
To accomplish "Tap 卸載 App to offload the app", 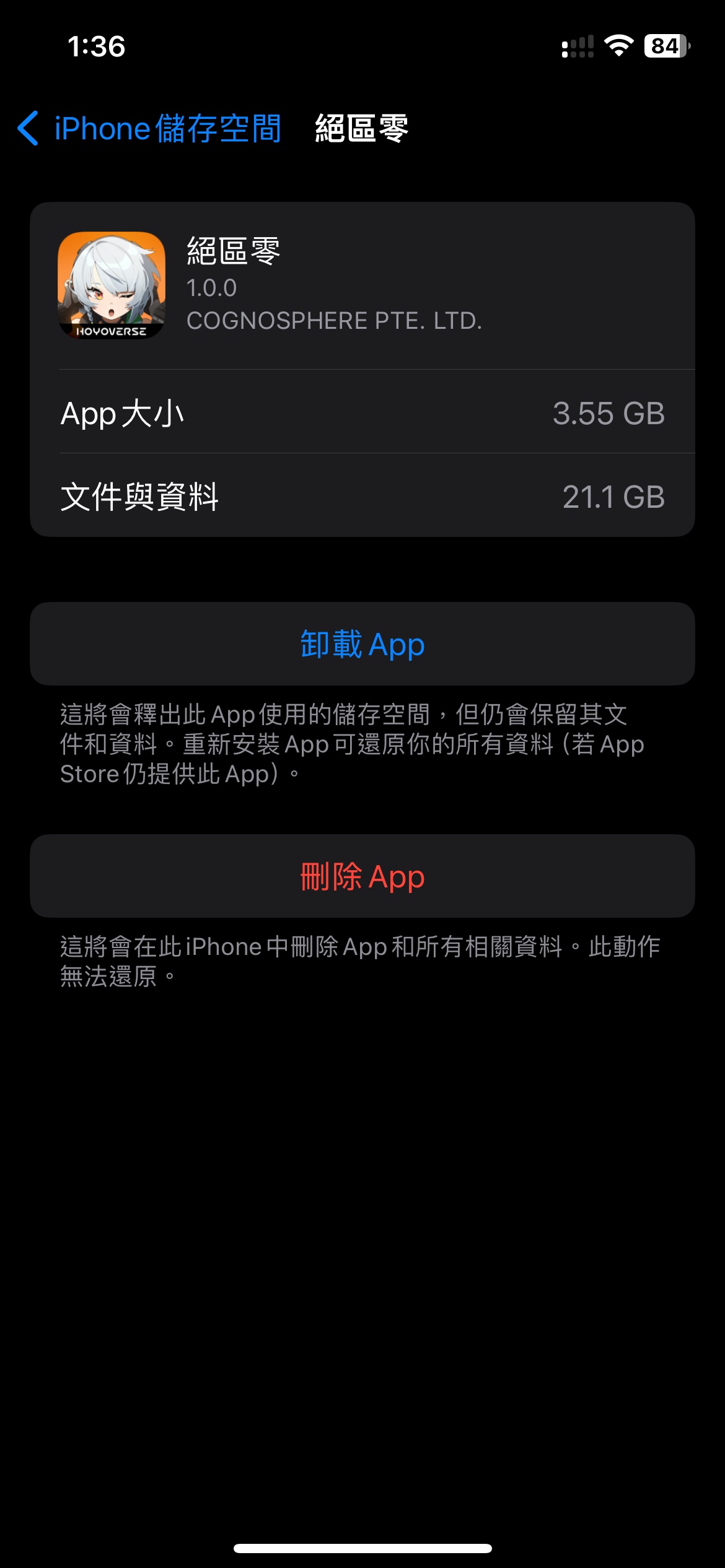I will click(x=362, y=644).
